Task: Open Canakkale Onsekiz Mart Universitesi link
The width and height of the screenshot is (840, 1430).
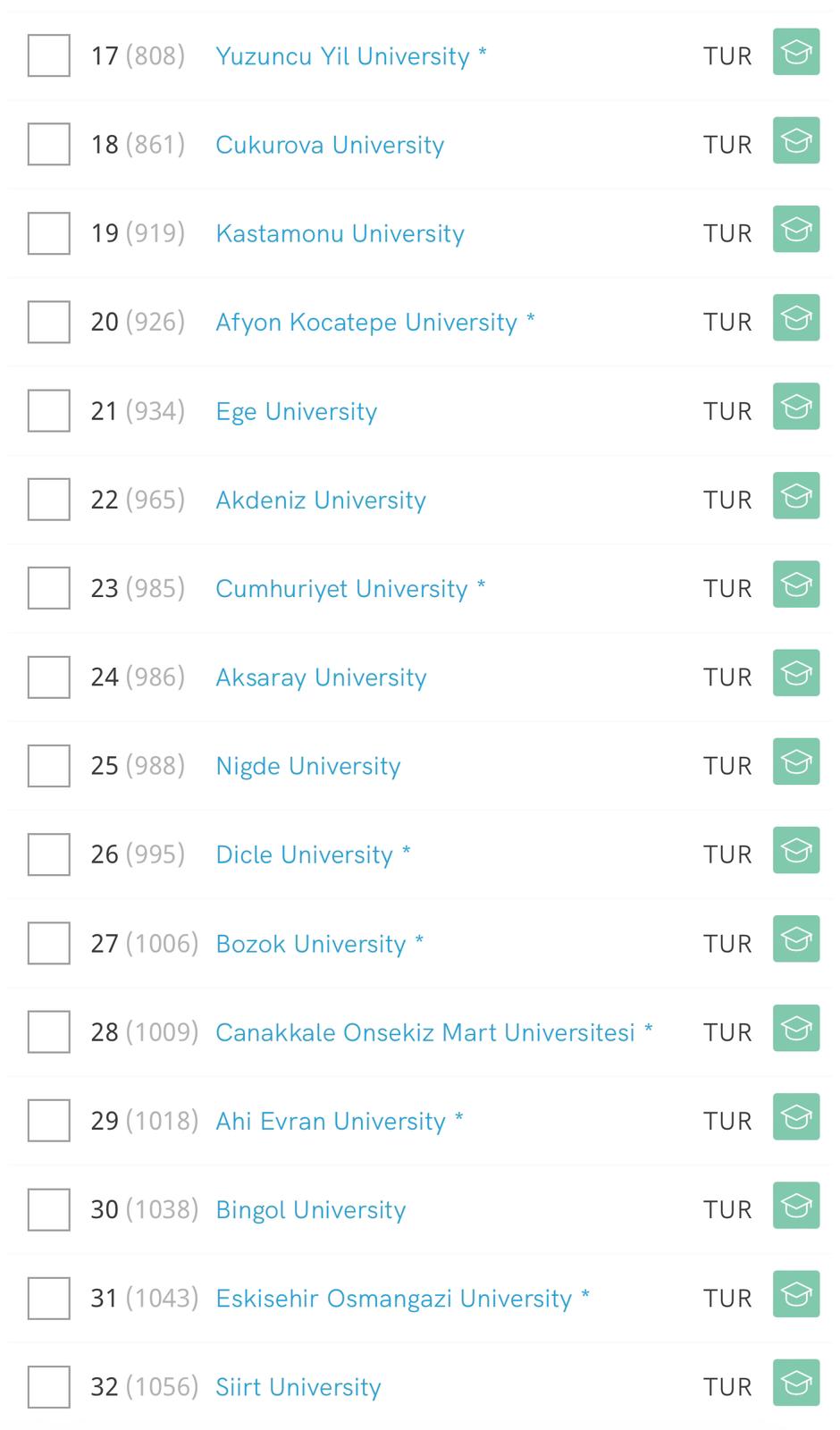Action: pos(425,1032)
